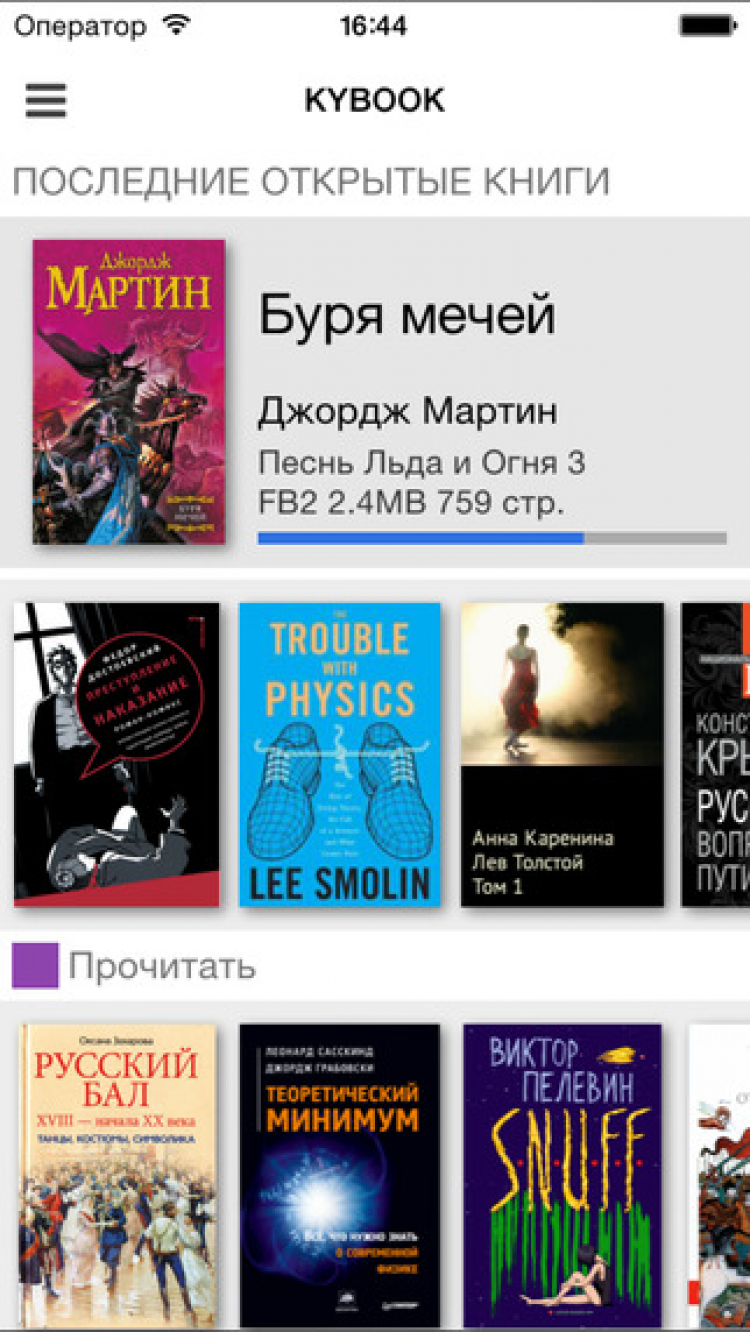Image resolution: width=750 pixels, height=1332 pixels.
Task: Open Виктор Пелевин's S.N.U.F.F. book
Action: (562, 1172)
